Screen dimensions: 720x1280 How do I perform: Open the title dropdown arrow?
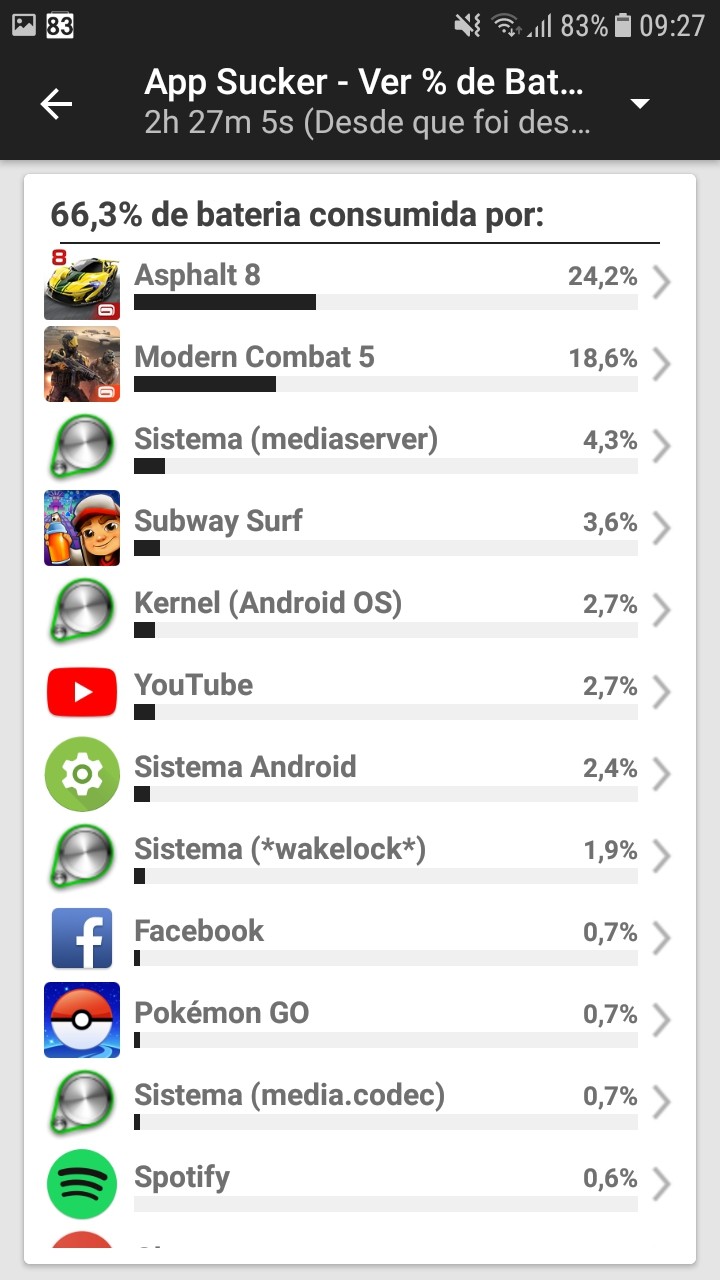coord(641,104)
